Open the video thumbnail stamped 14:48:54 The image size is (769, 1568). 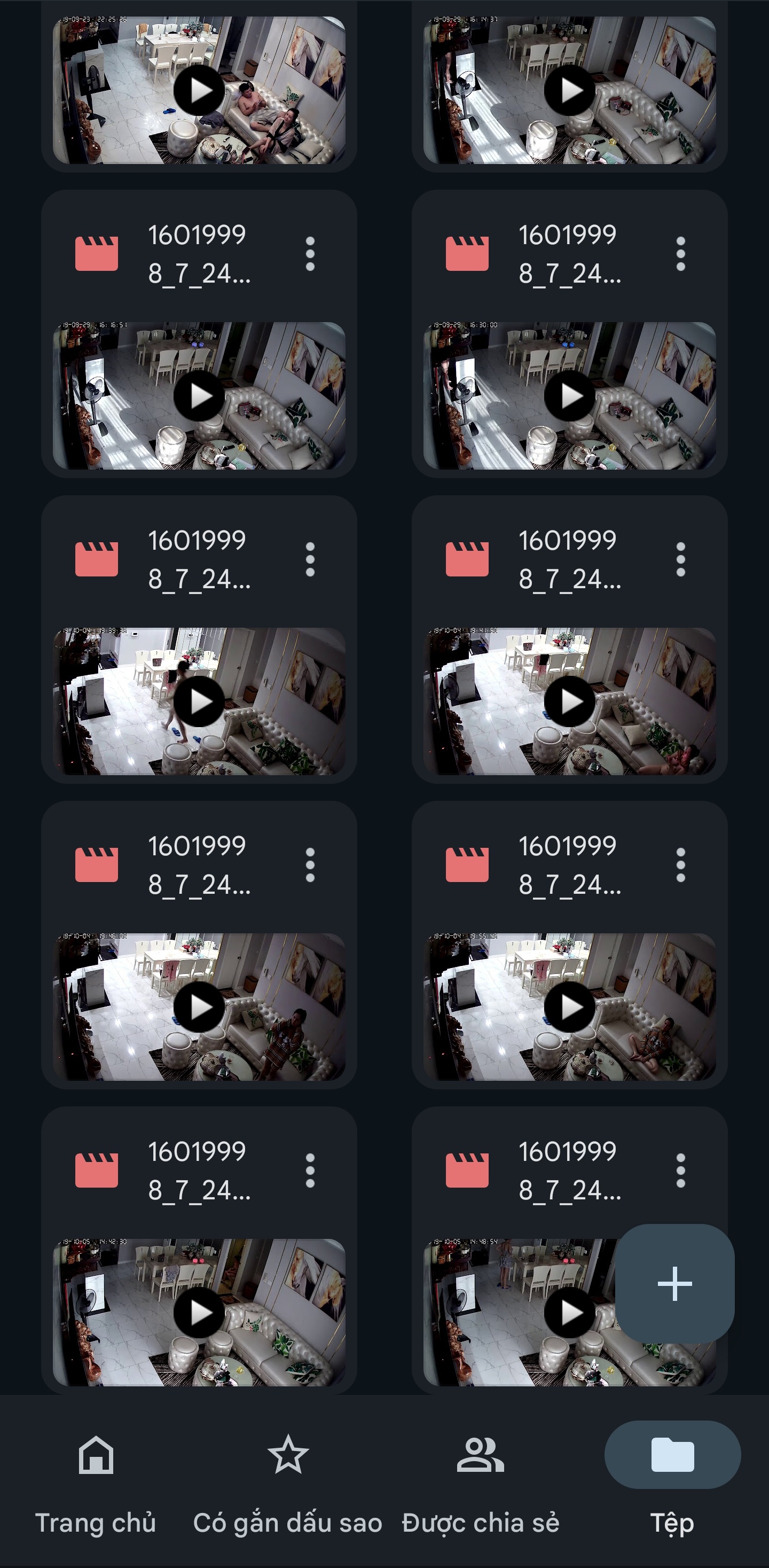point(569,1312)
